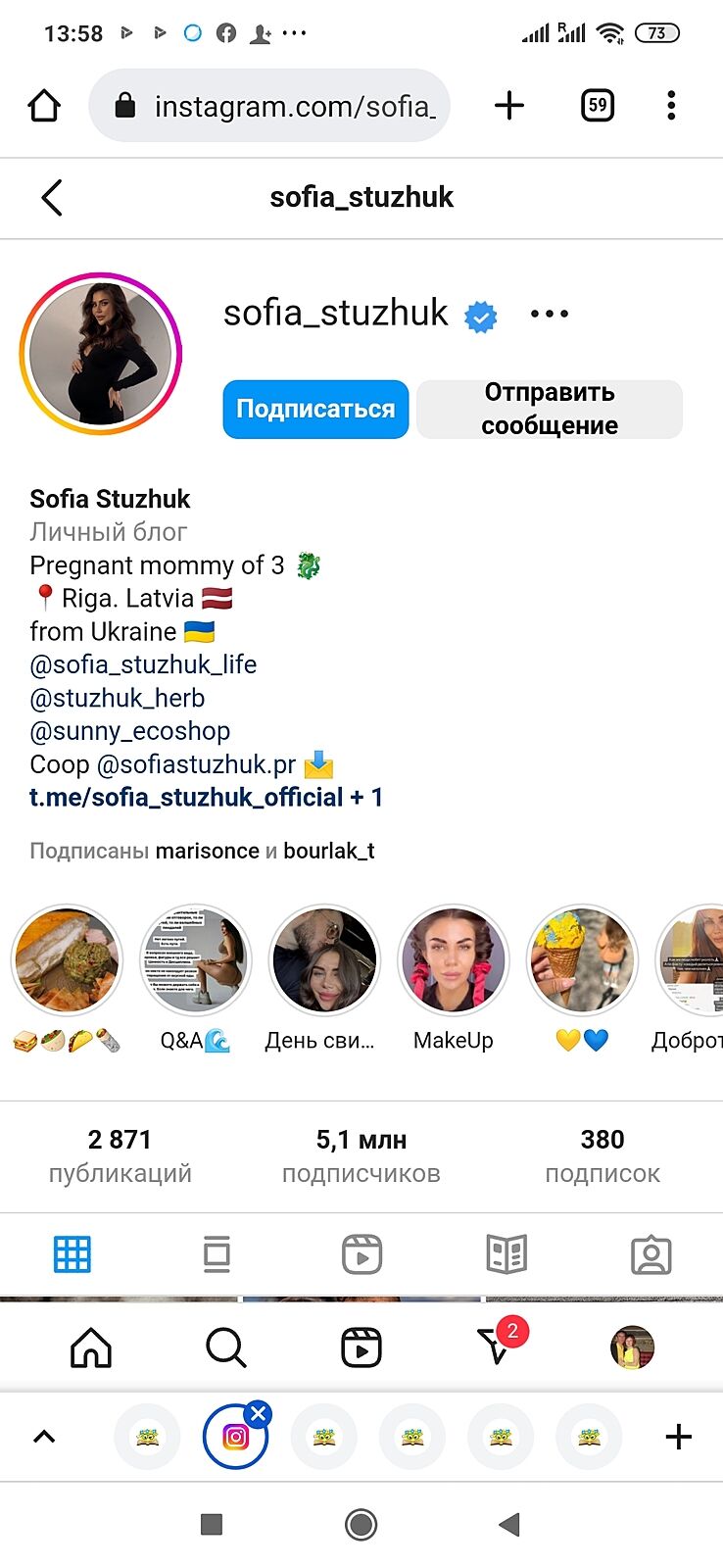Open the three-dot profile options menu

pyautogui.click(x=549, y=314)
